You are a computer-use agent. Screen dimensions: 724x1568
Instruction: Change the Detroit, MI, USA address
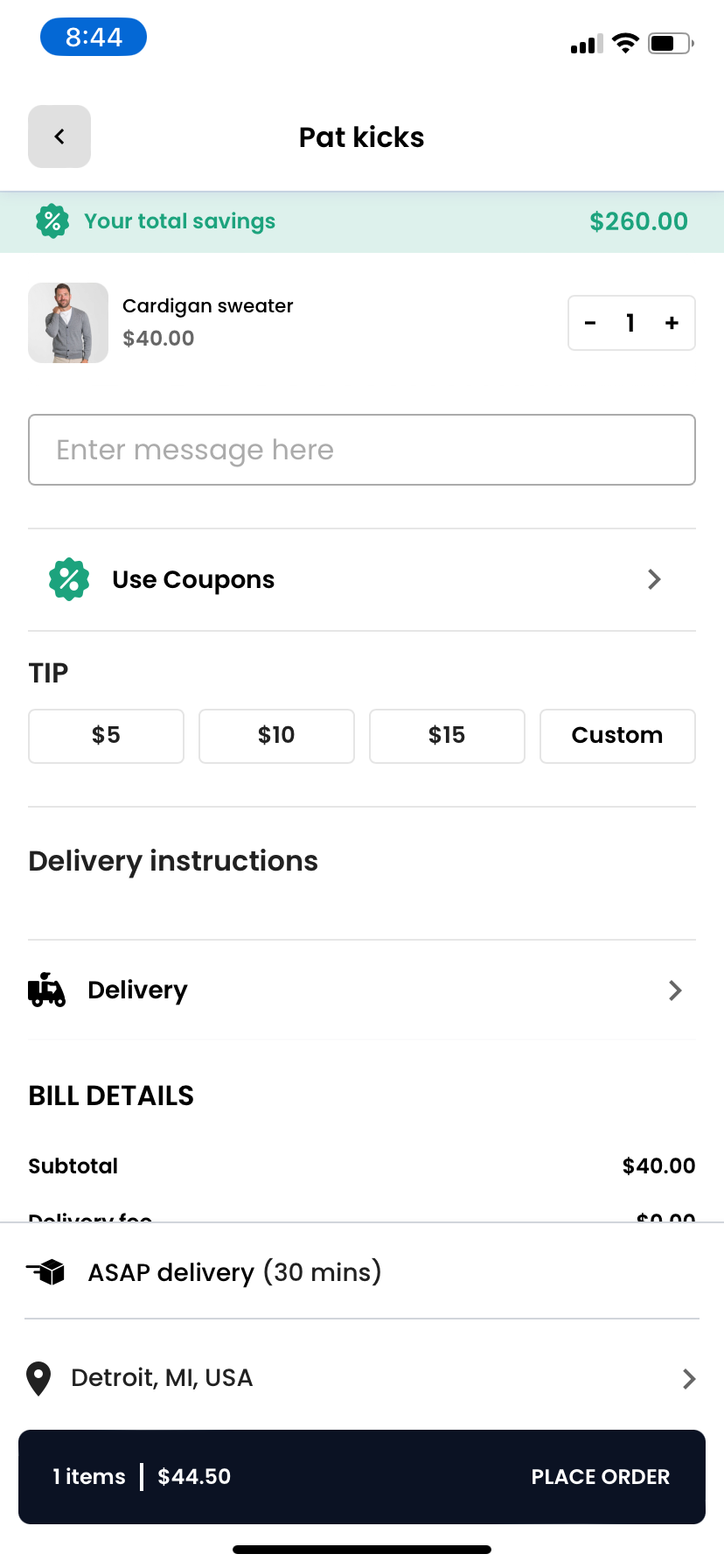(362, 1378)
